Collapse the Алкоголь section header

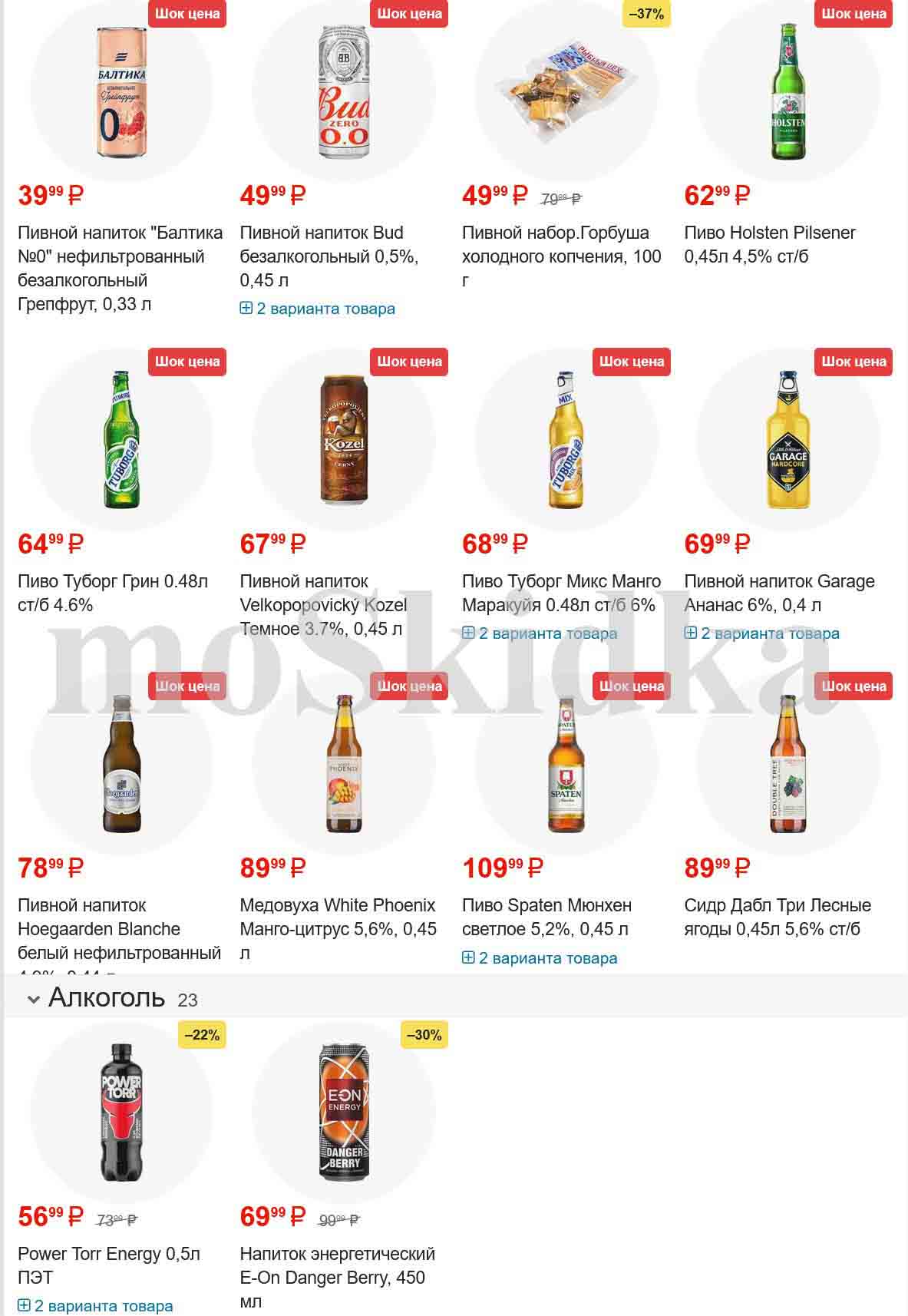34,999
